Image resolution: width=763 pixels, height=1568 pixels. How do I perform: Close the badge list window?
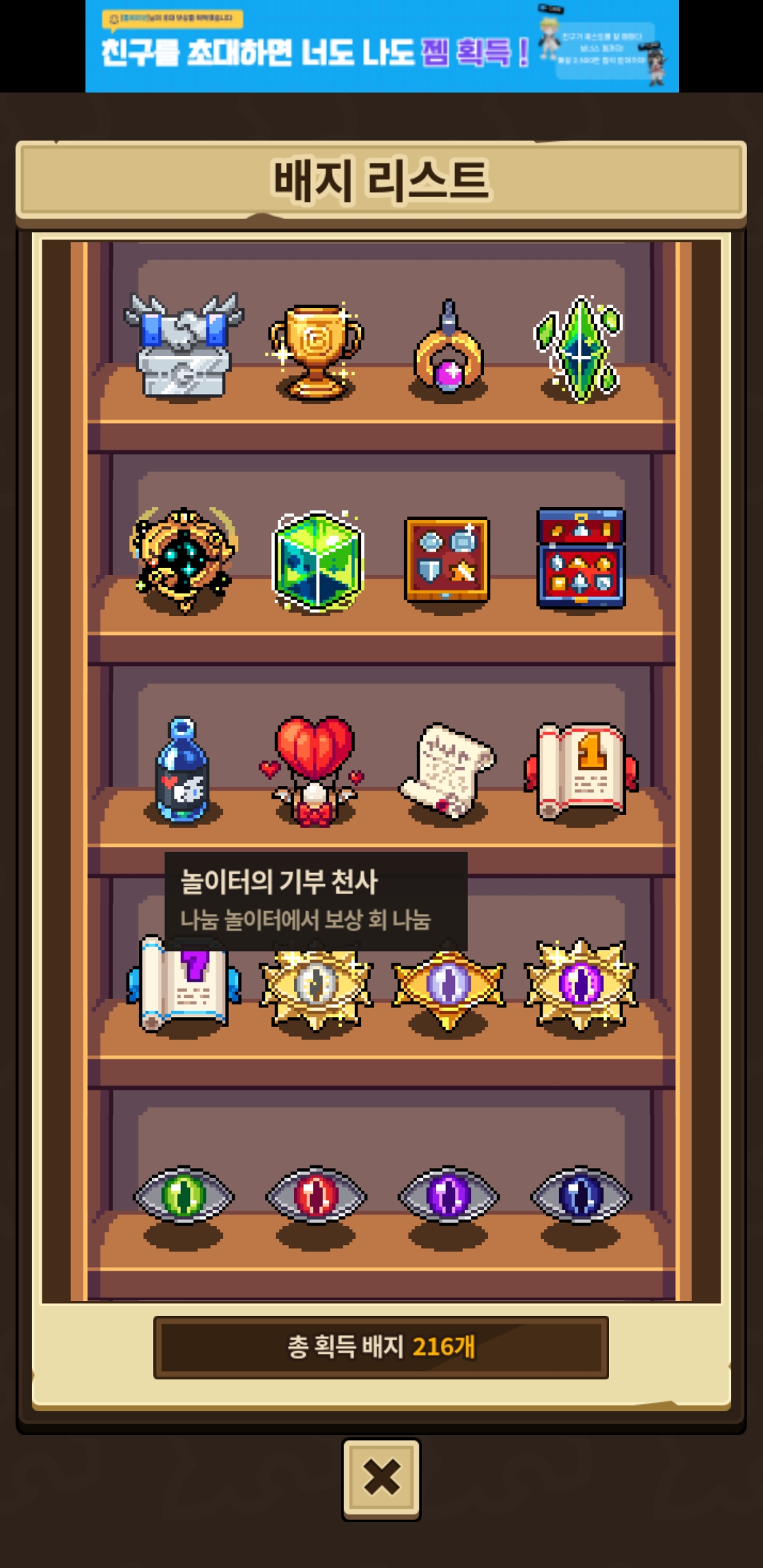coord(381,1478)
